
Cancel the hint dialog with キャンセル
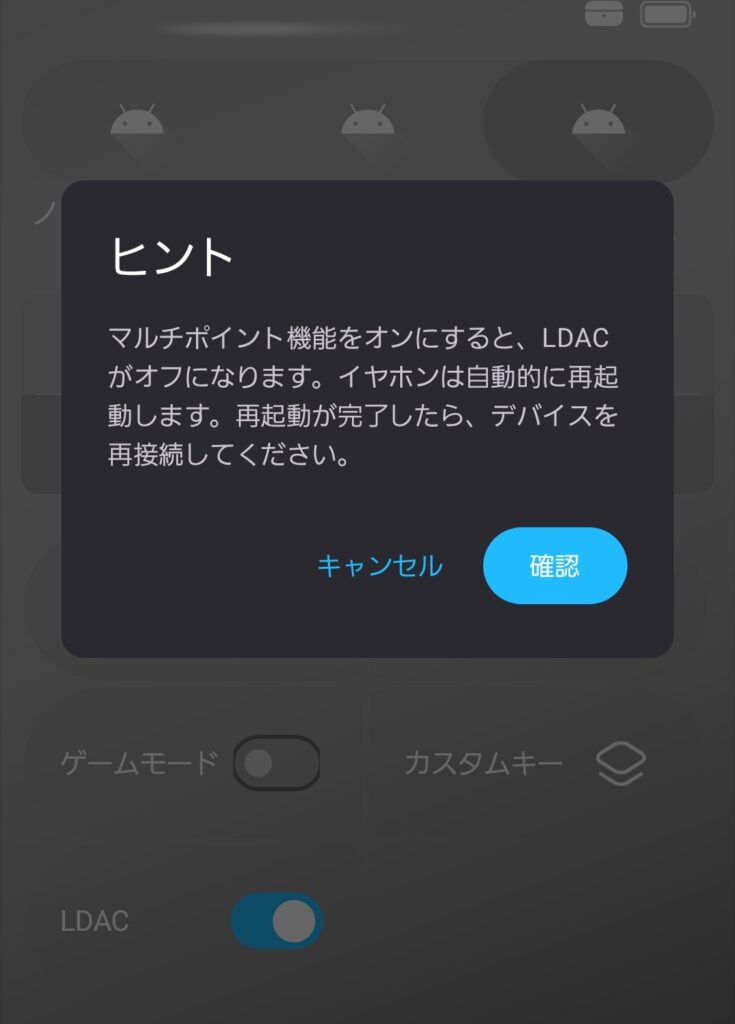click(x=379, y=566)
